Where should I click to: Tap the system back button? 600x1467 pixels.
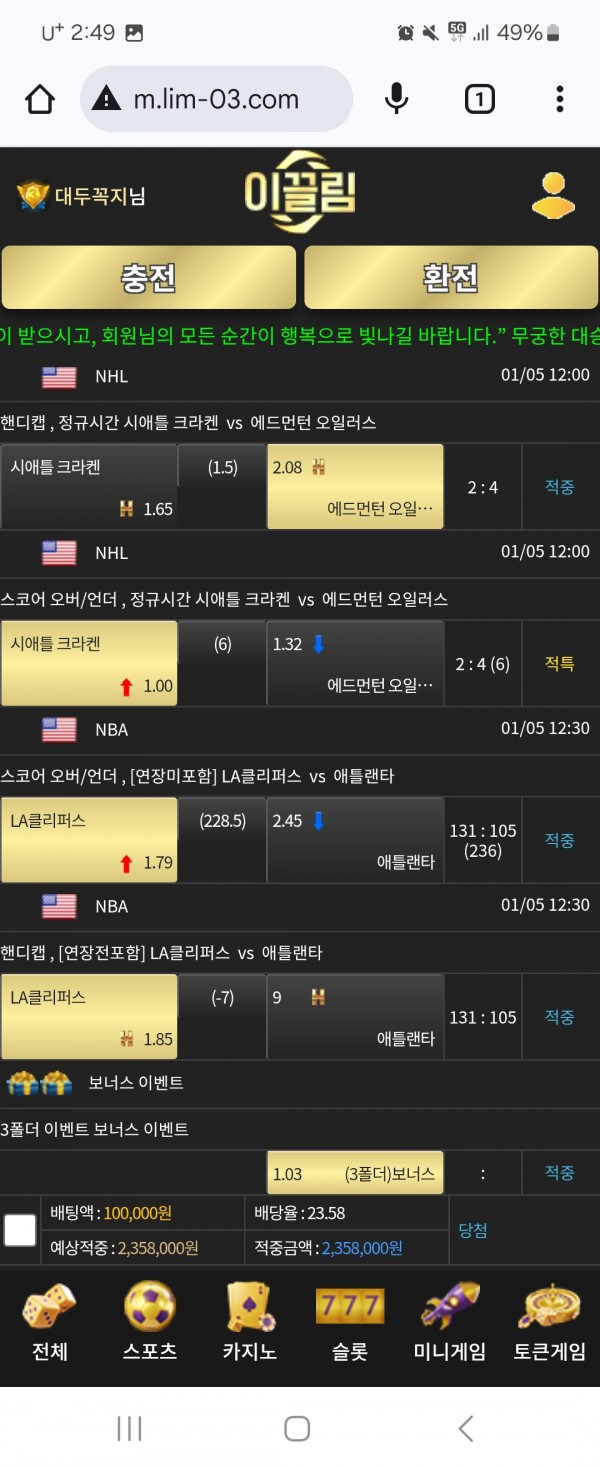465,1428
